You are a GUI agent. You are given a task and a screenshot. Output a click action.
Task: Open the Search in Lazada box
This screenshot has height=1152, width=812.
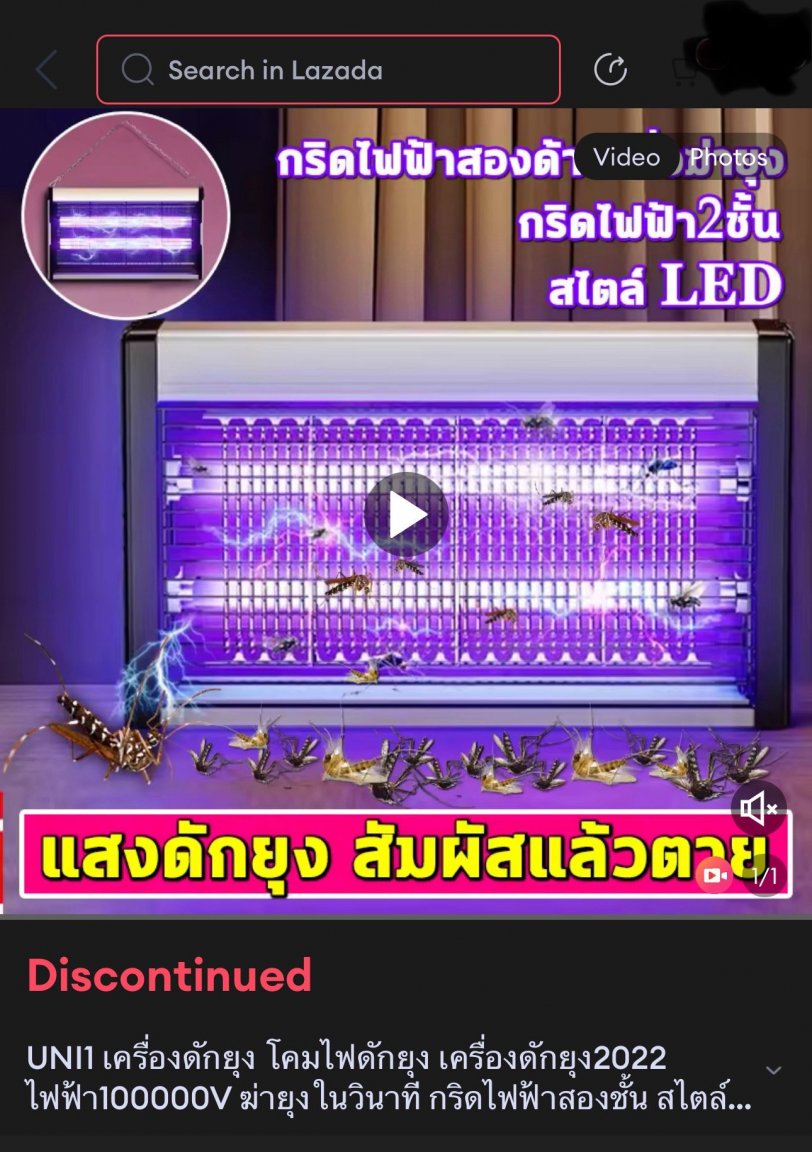coord(328,70)
